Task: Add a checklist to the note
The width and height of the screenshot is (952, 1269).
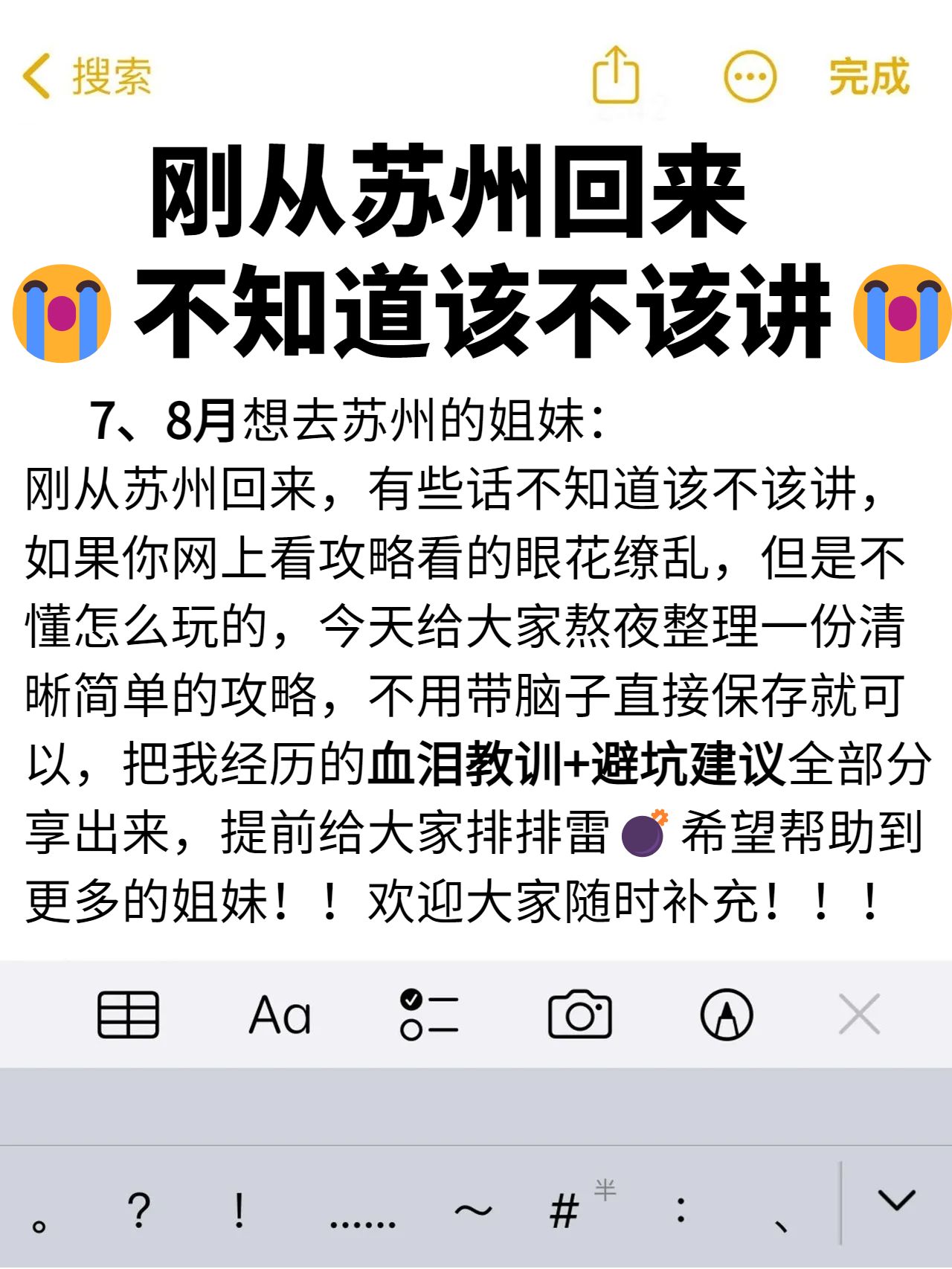Action: click(x=429, y=1015)
